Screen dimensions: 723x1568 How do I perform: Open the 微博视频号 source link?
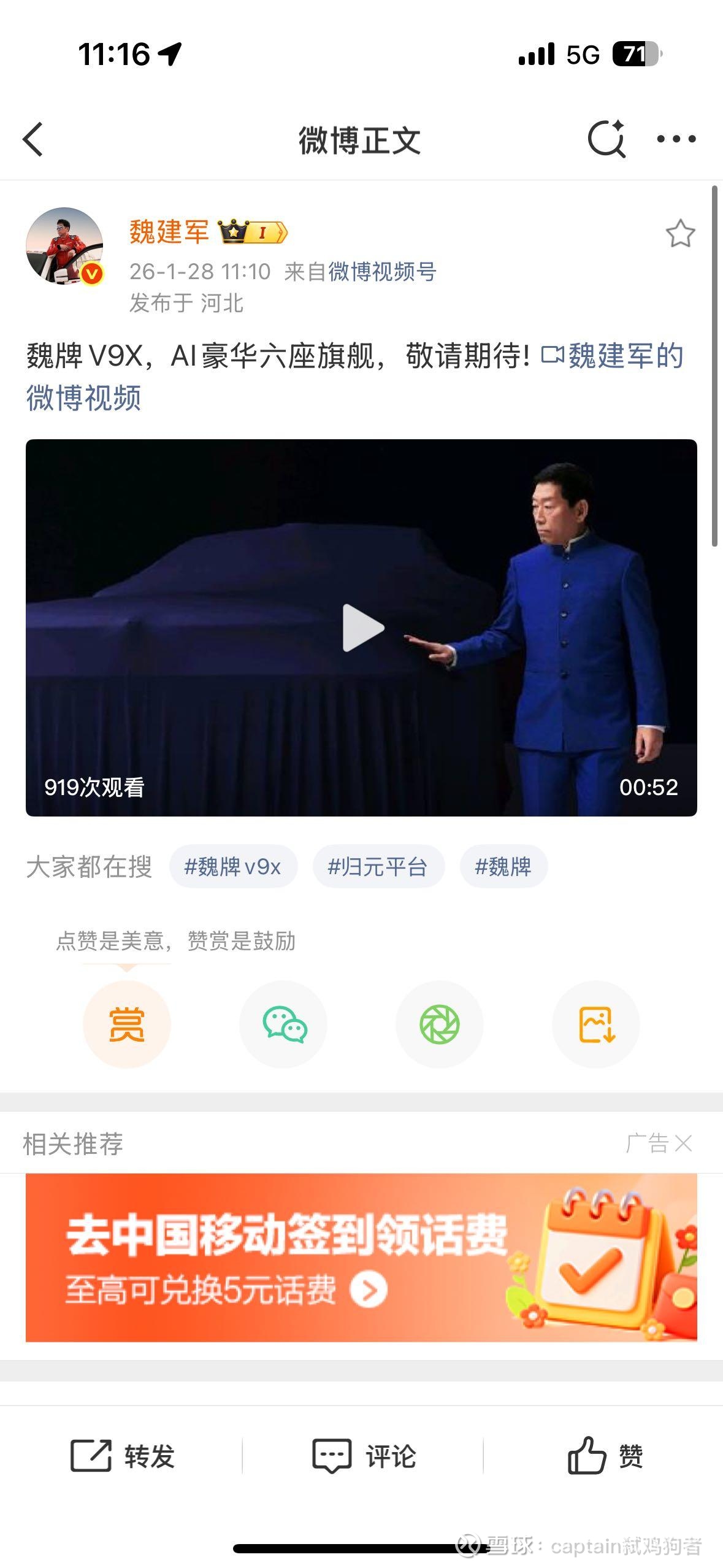pyautogui.click(x=382, y=271)
